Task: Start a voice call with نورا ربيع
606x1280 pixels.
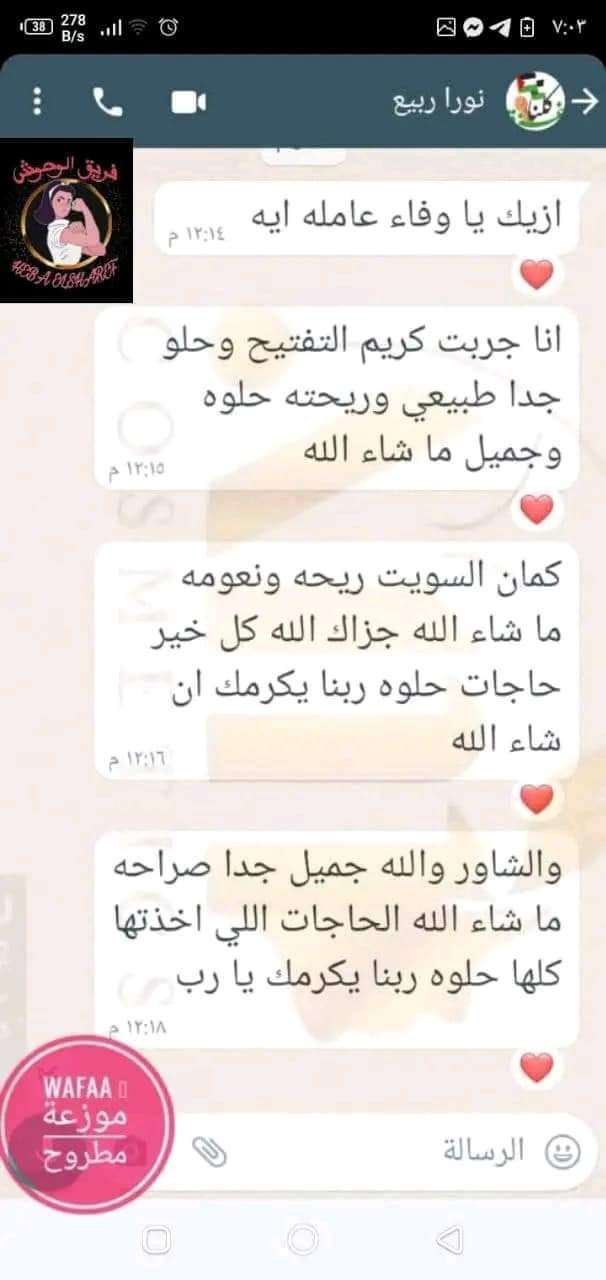Action: click(x=106, y=100)
